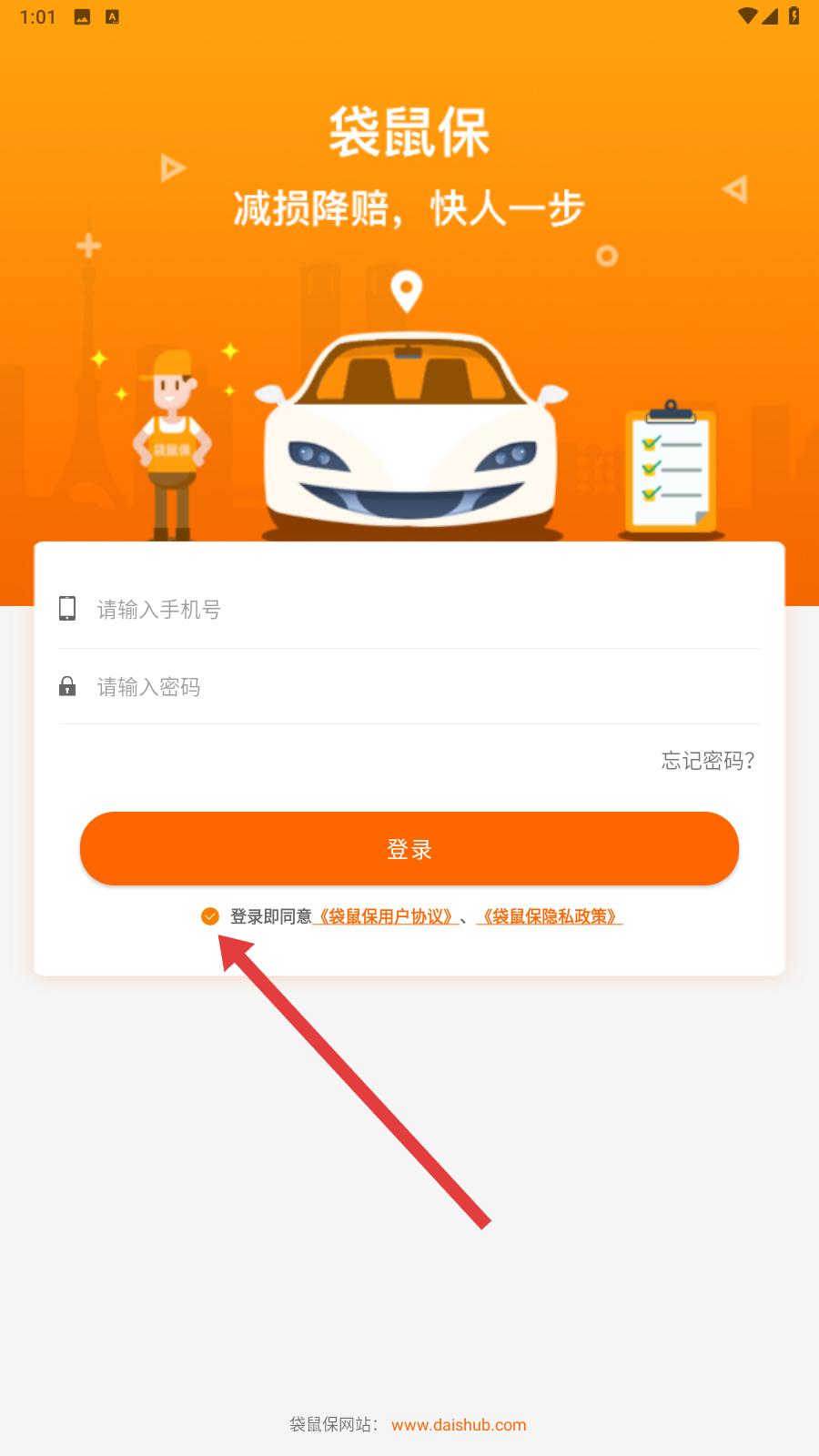Open 《袋鼠保用户协议》 link
Viewport: 819px width, 1456px height.
[x=386, y=916]
